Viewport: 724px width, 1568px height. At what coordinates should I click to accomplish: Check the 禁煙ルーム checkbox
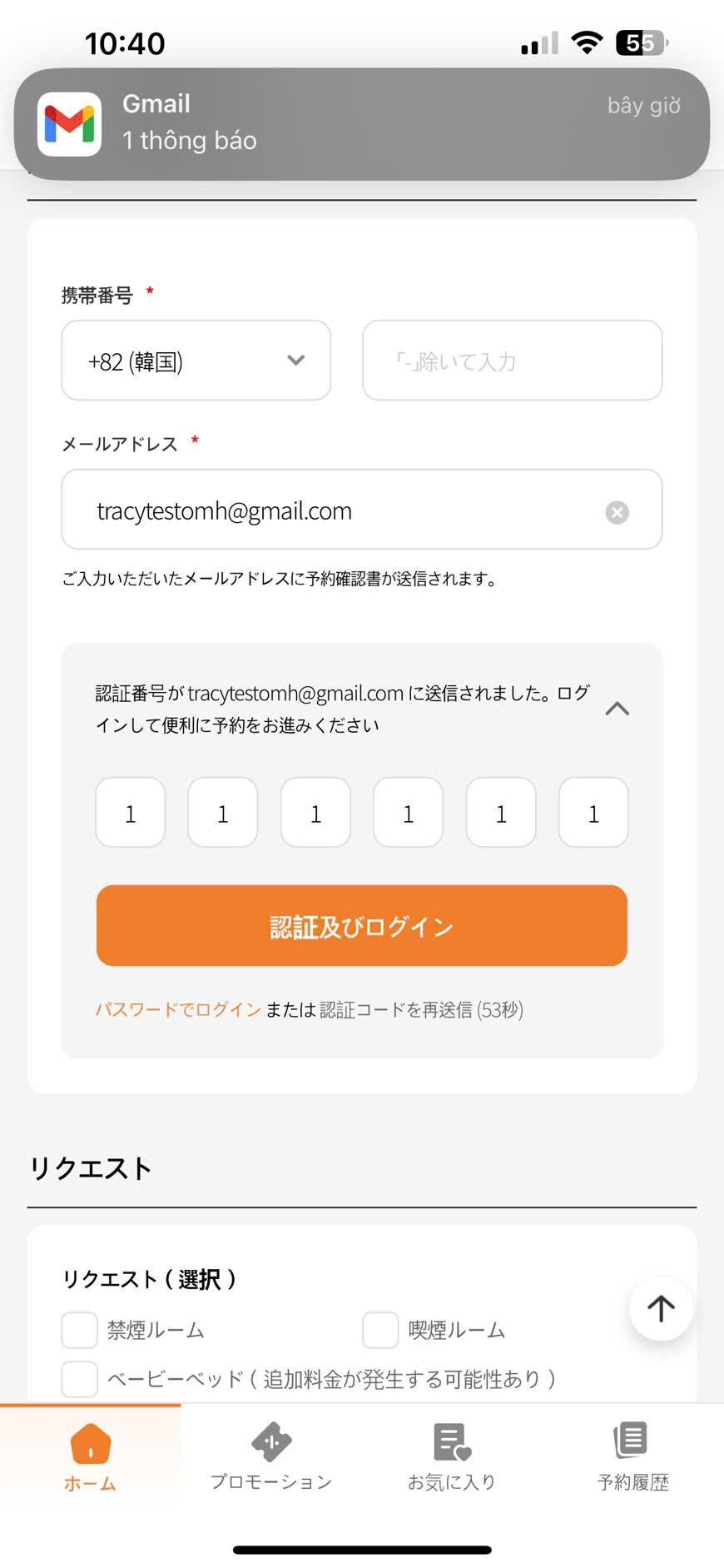(80, 1330)
